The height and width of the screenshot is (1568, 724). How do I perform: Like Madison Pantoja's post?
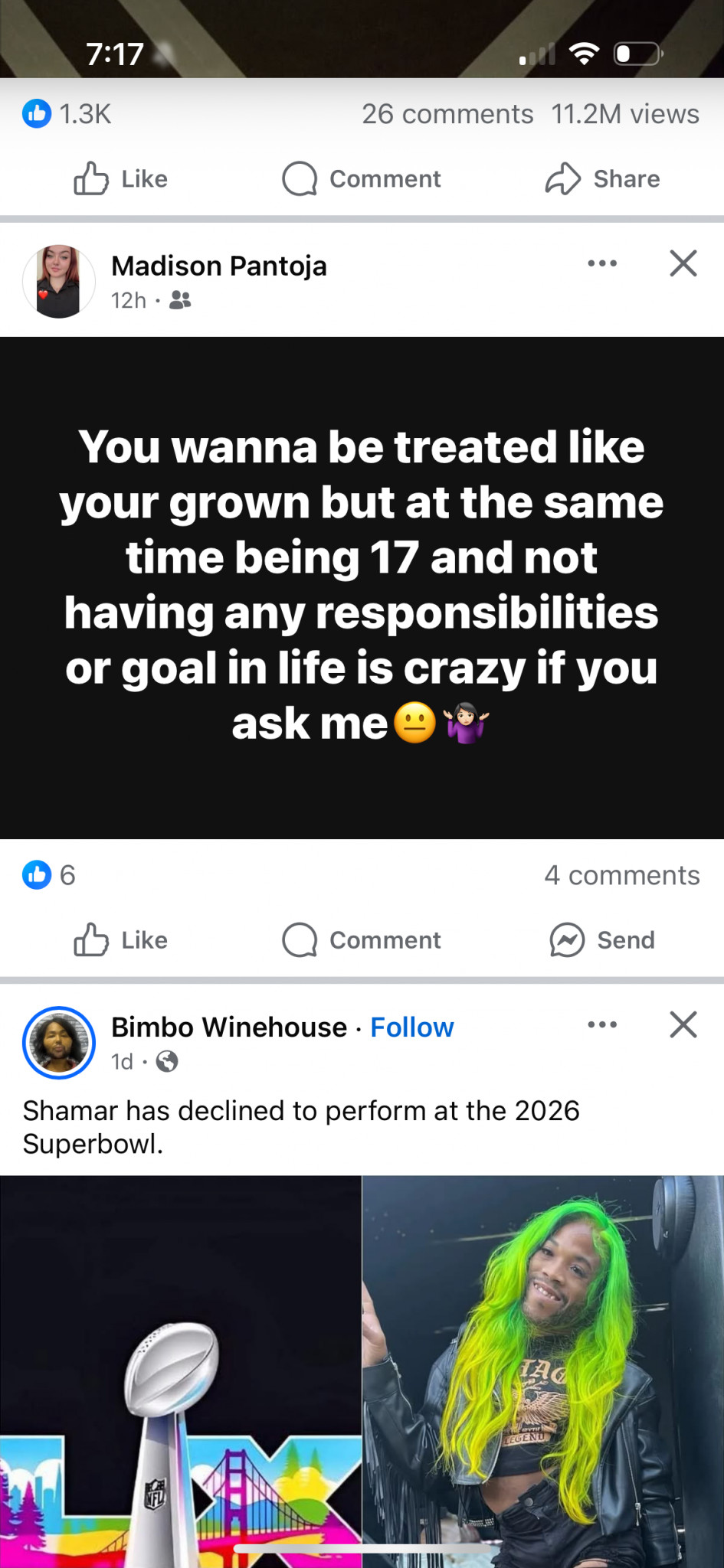(x=121, y=940)
